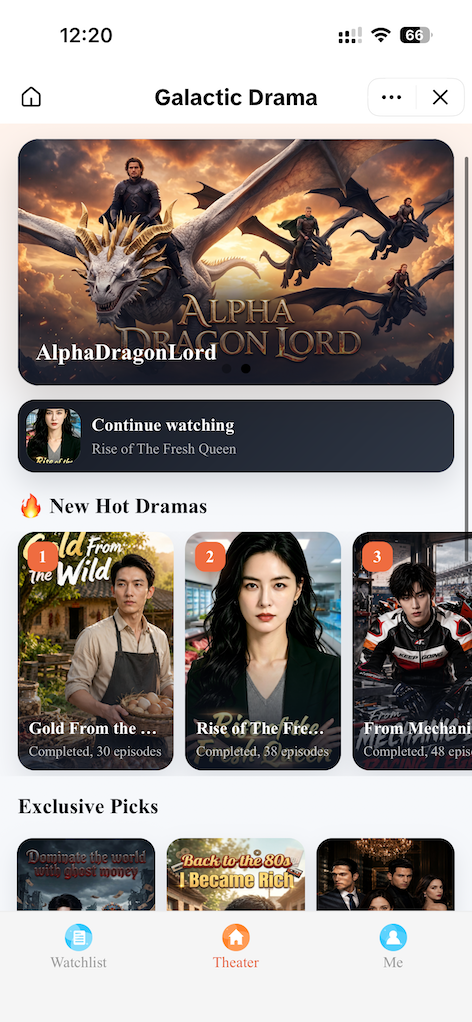Open the three-dot more options menu

pos(391,97)
